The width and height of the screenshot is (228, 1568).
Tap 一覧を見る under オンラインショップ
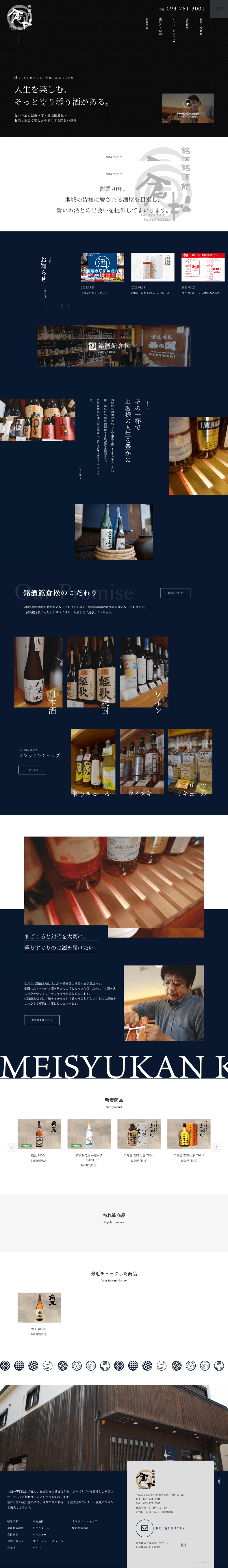point(32,770)
